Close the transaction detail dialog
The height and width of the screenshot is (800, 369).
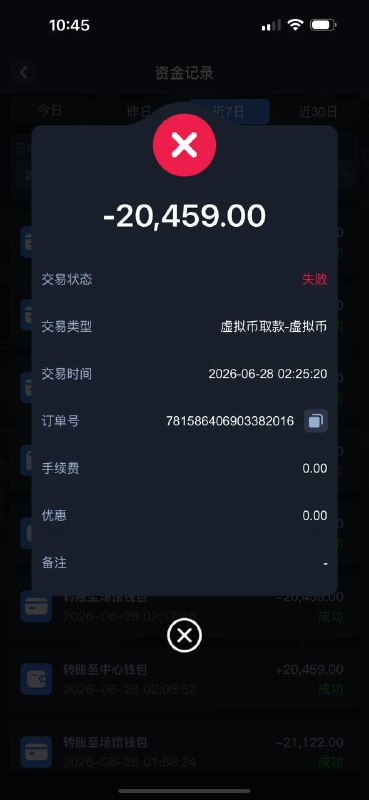click(x=184, y=635)
